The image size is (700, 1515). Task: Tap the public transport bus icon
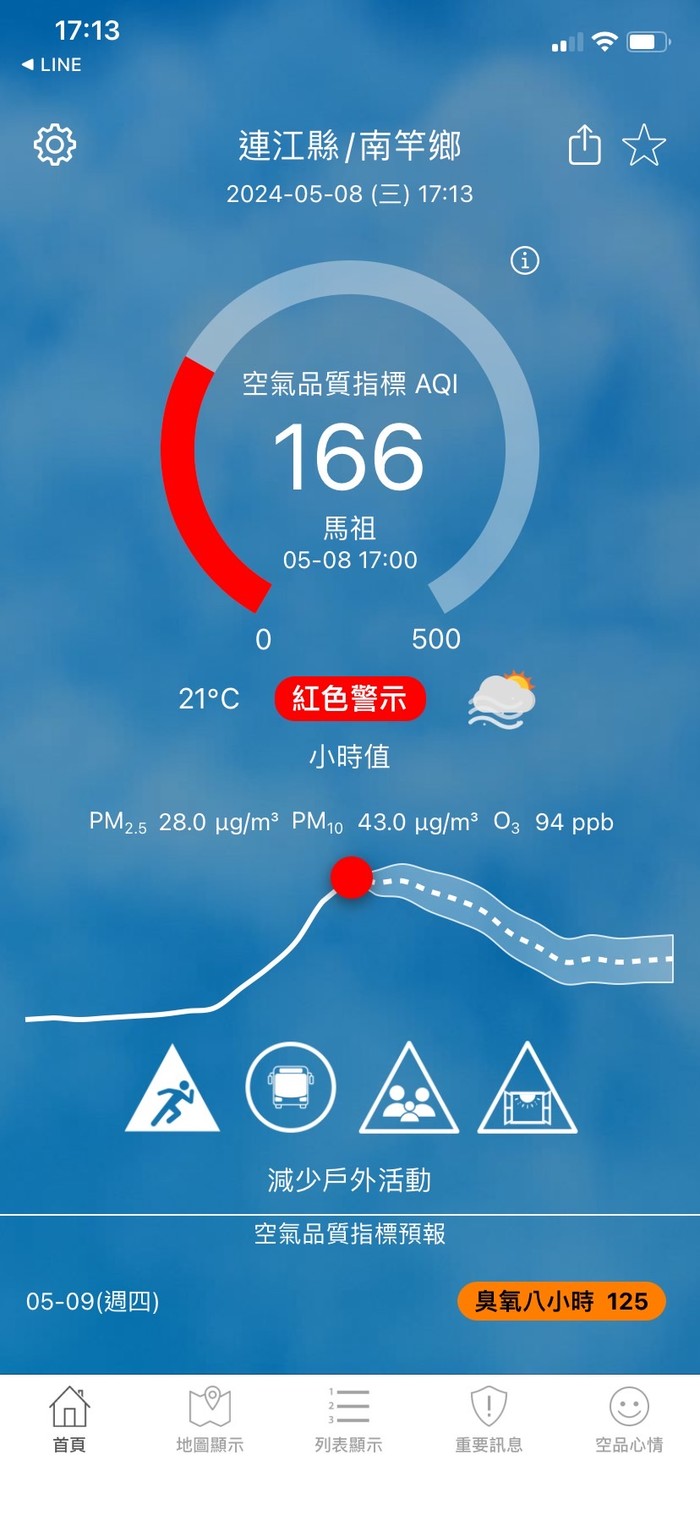coord(291,1087)
